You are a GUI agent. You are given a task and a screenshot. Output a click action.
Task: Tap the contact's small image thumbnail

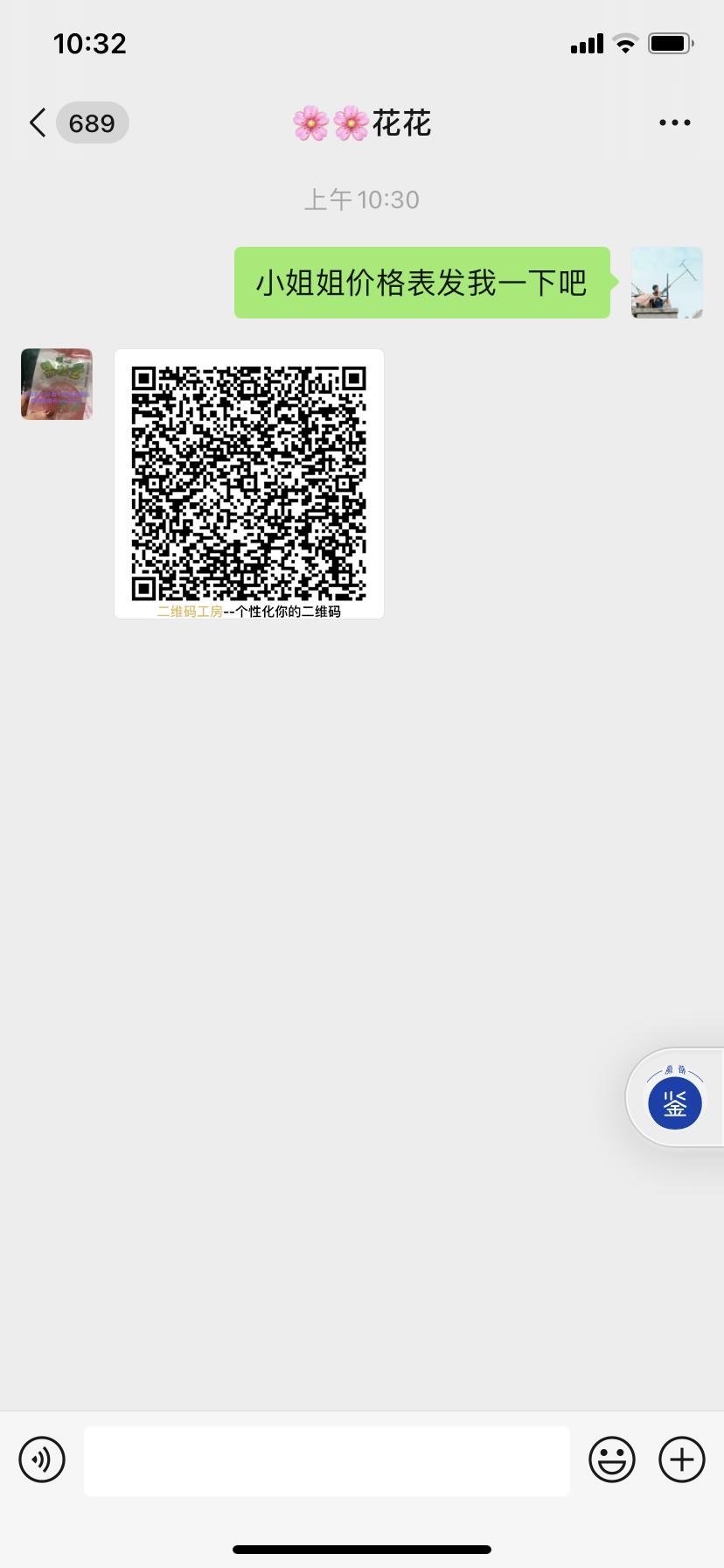point(56,383)
